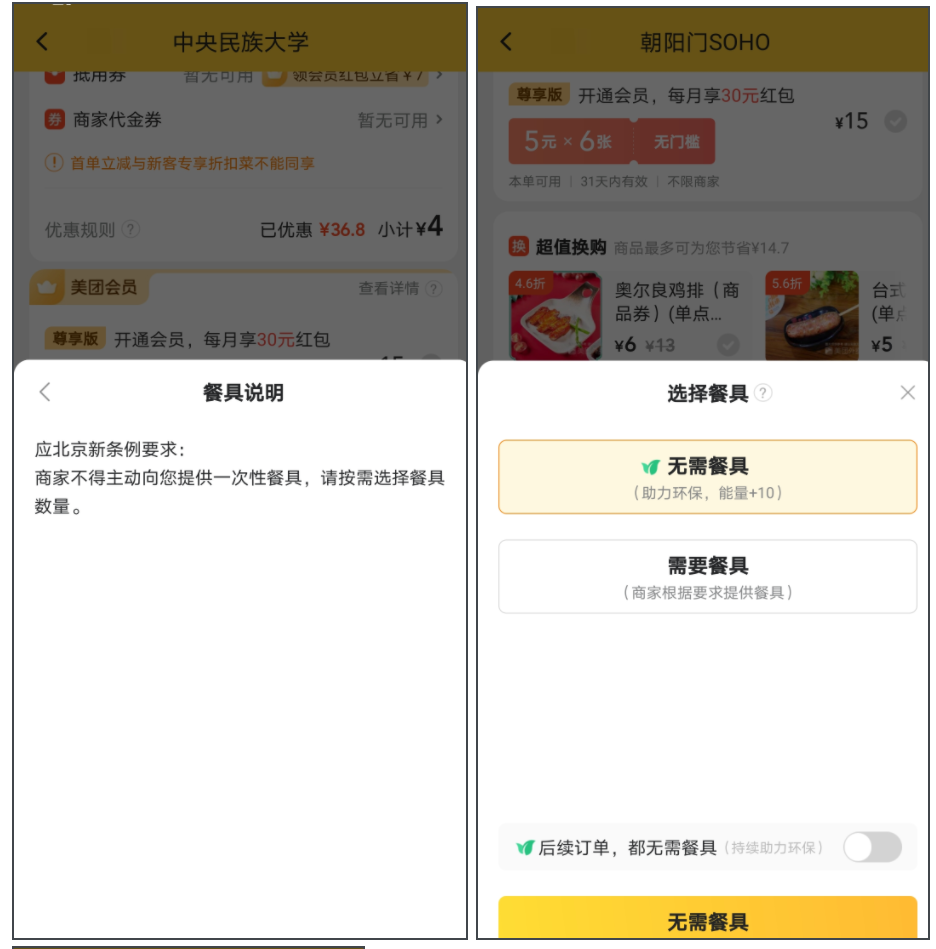
Task: Close the 选择餐具 sheet
Action: pos(907,393)
